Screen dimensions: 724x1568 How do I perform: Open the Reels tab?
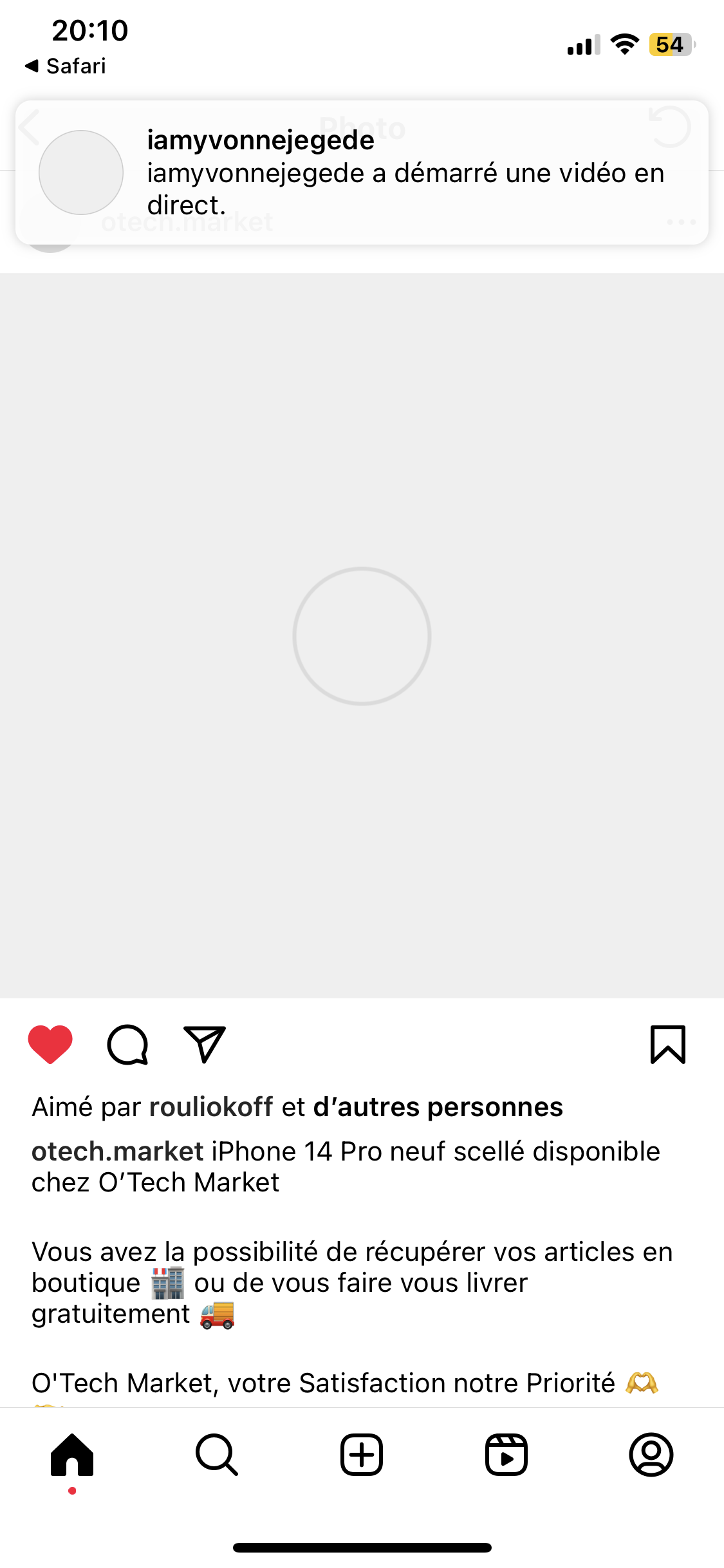coord(506,1454)
